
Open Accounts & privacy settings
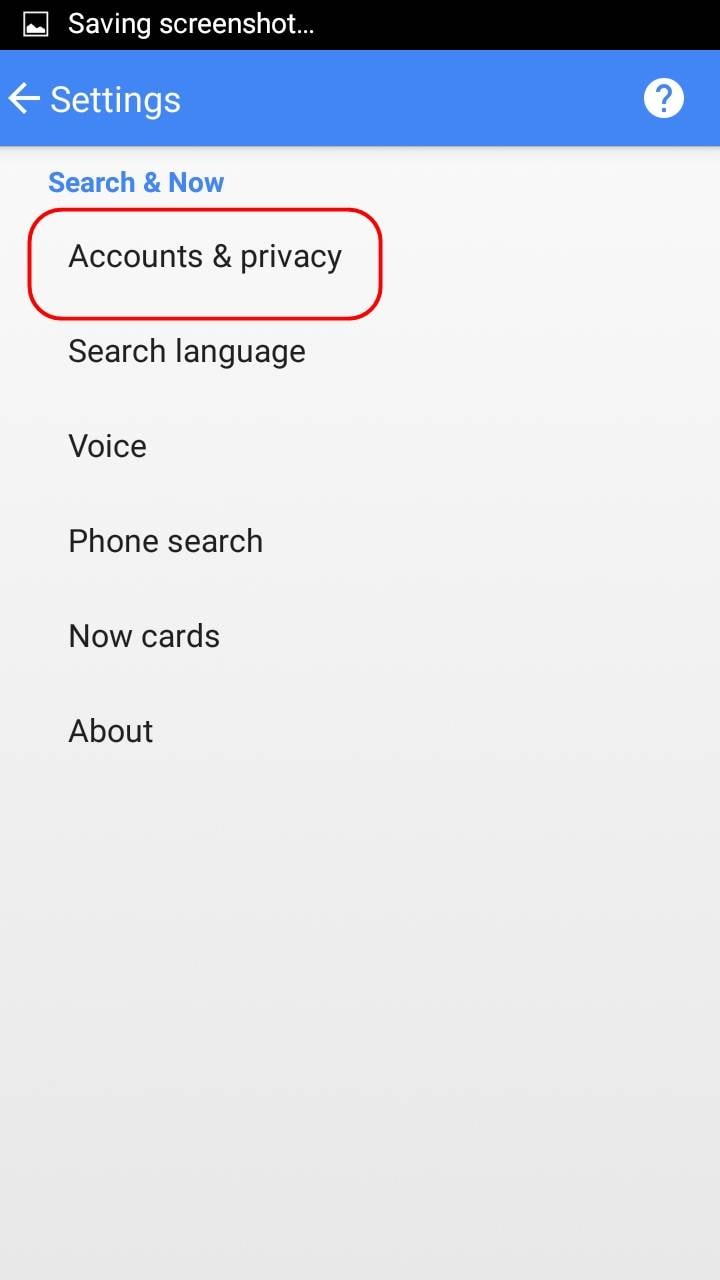tap(205, 257)
